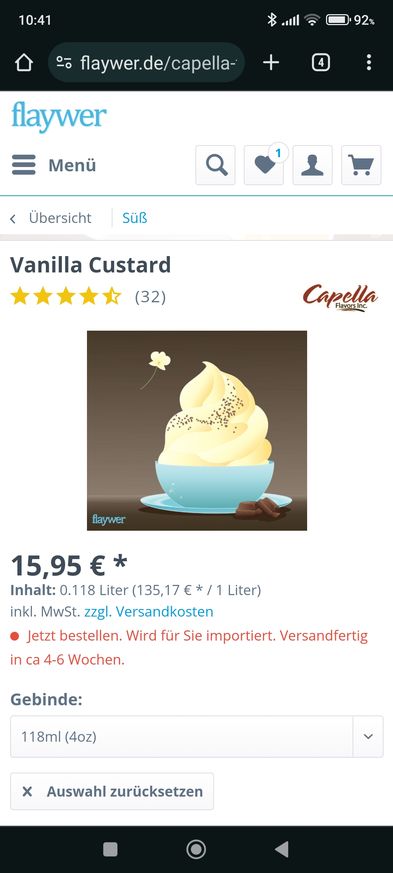Open the browser home page
The height and width of the screenshot is (873, 393).
click(24, 63)
